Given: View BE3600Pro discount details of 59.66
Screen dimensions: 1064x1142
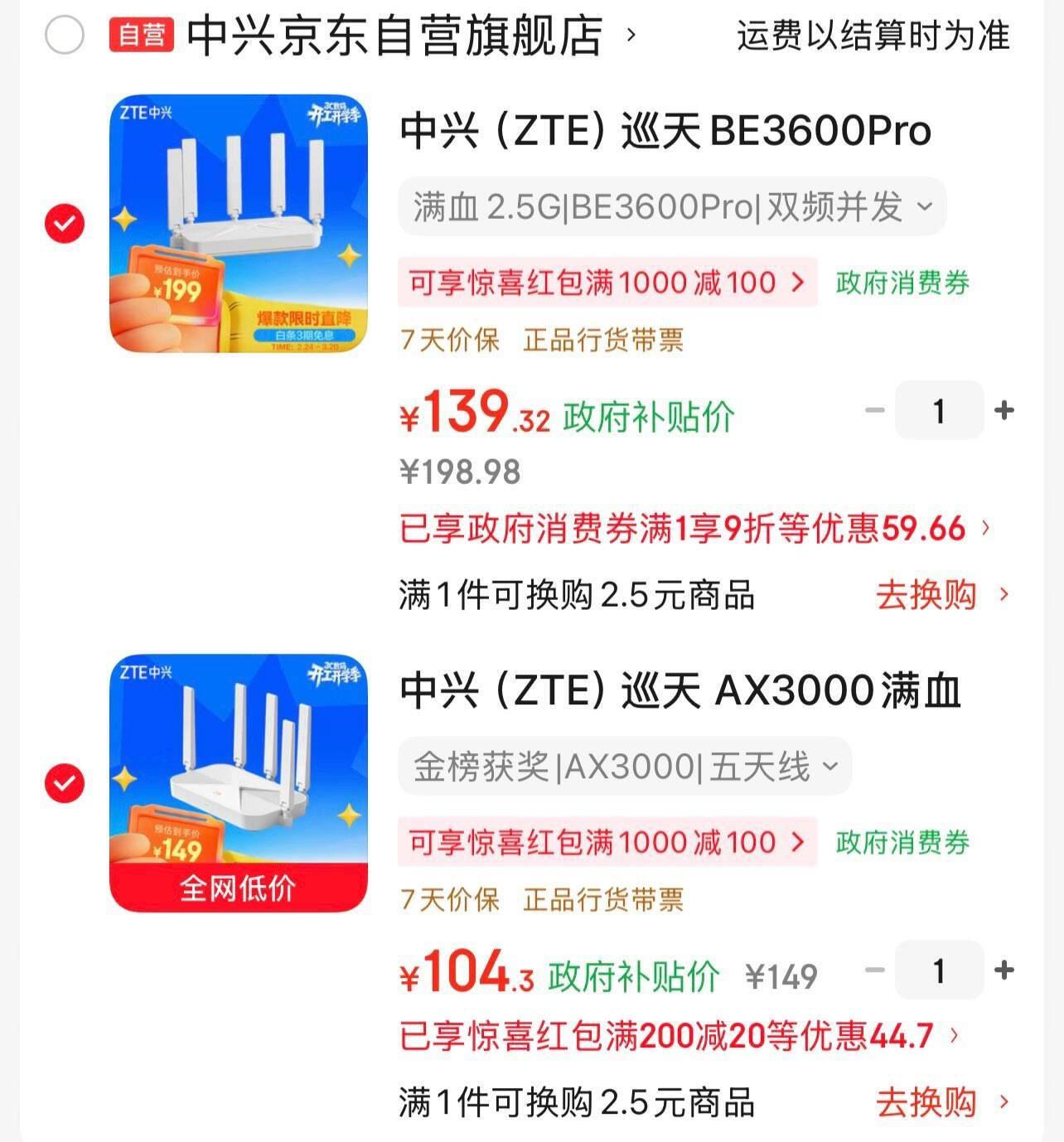Looking at the screenshot, I should (694, 529).
